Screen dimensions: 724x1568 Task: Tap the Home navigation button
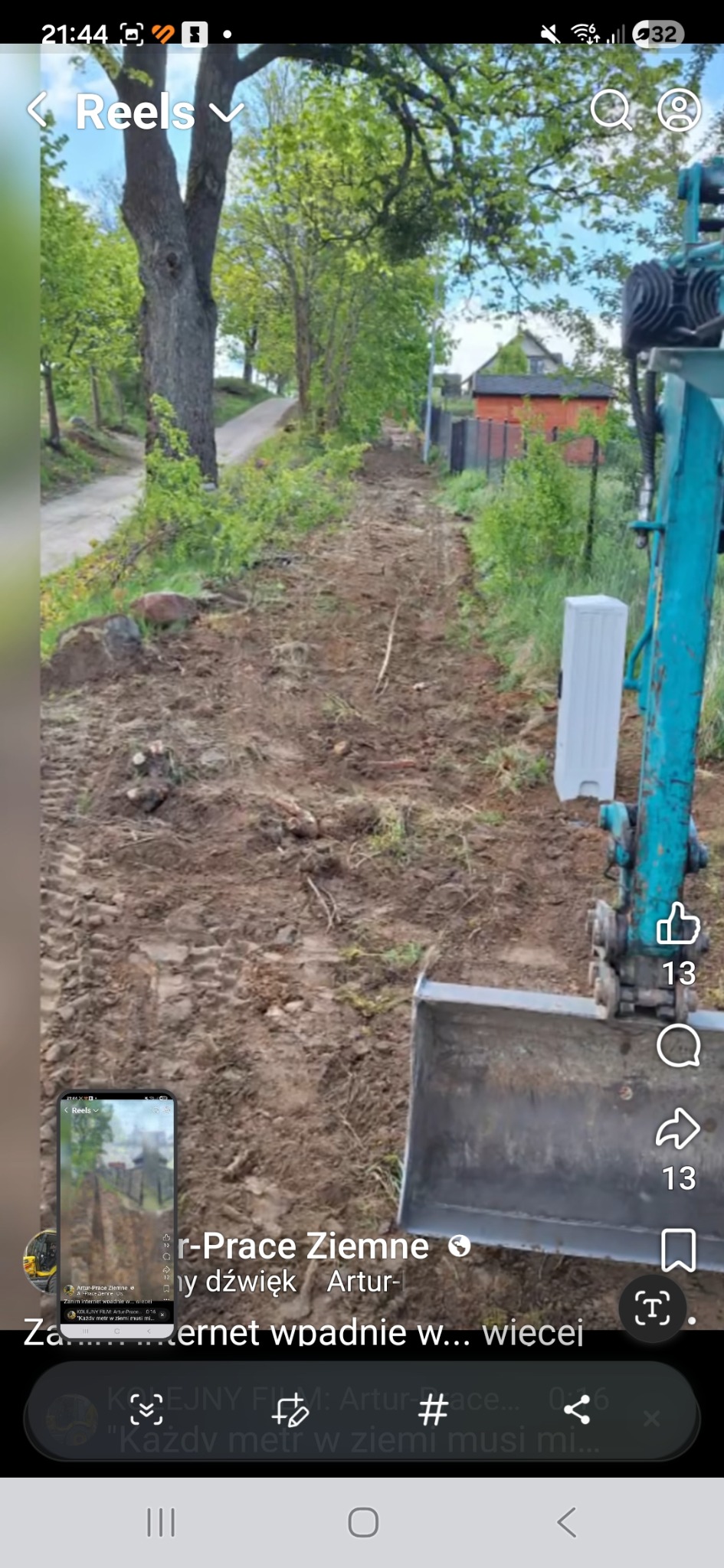coord(362,1522)
